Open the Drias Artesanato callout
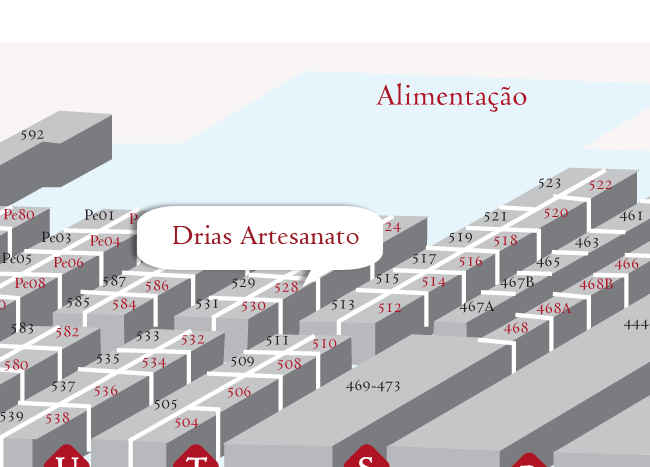Viewport: 650px width, 467px height. point(265,237)
